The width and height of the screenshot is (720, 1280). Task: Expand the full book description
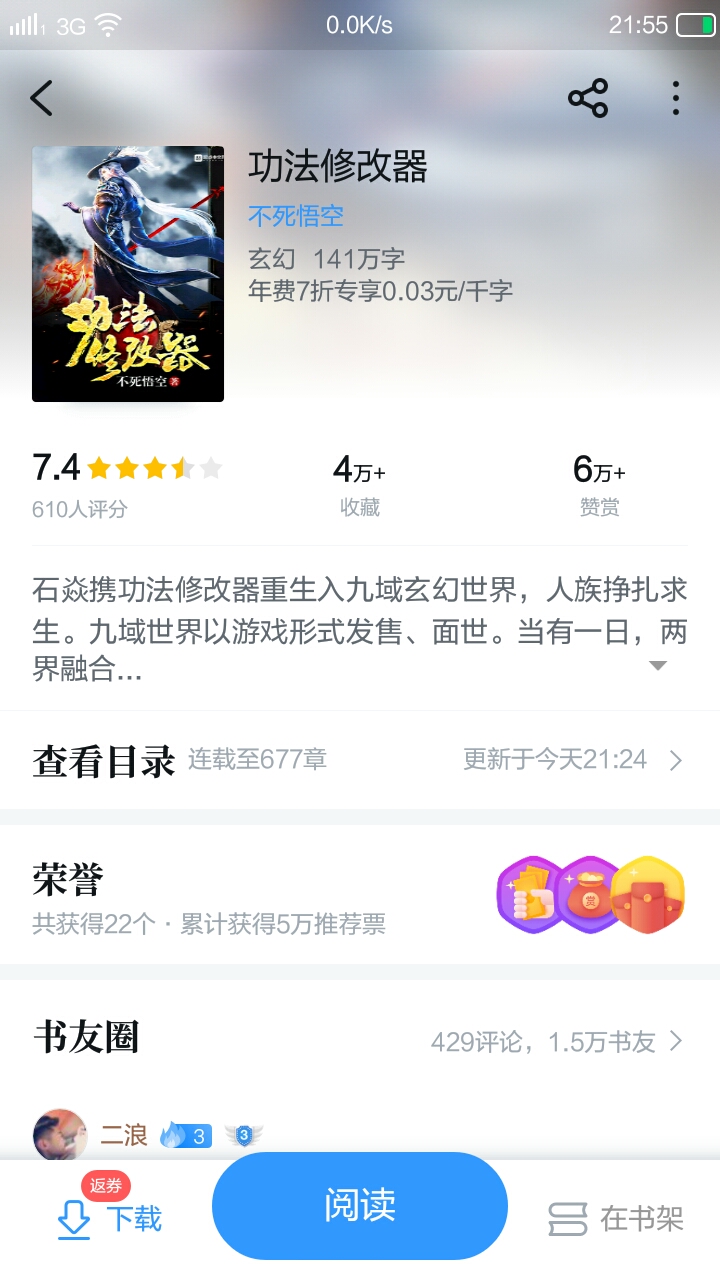[x=657, y=666]
